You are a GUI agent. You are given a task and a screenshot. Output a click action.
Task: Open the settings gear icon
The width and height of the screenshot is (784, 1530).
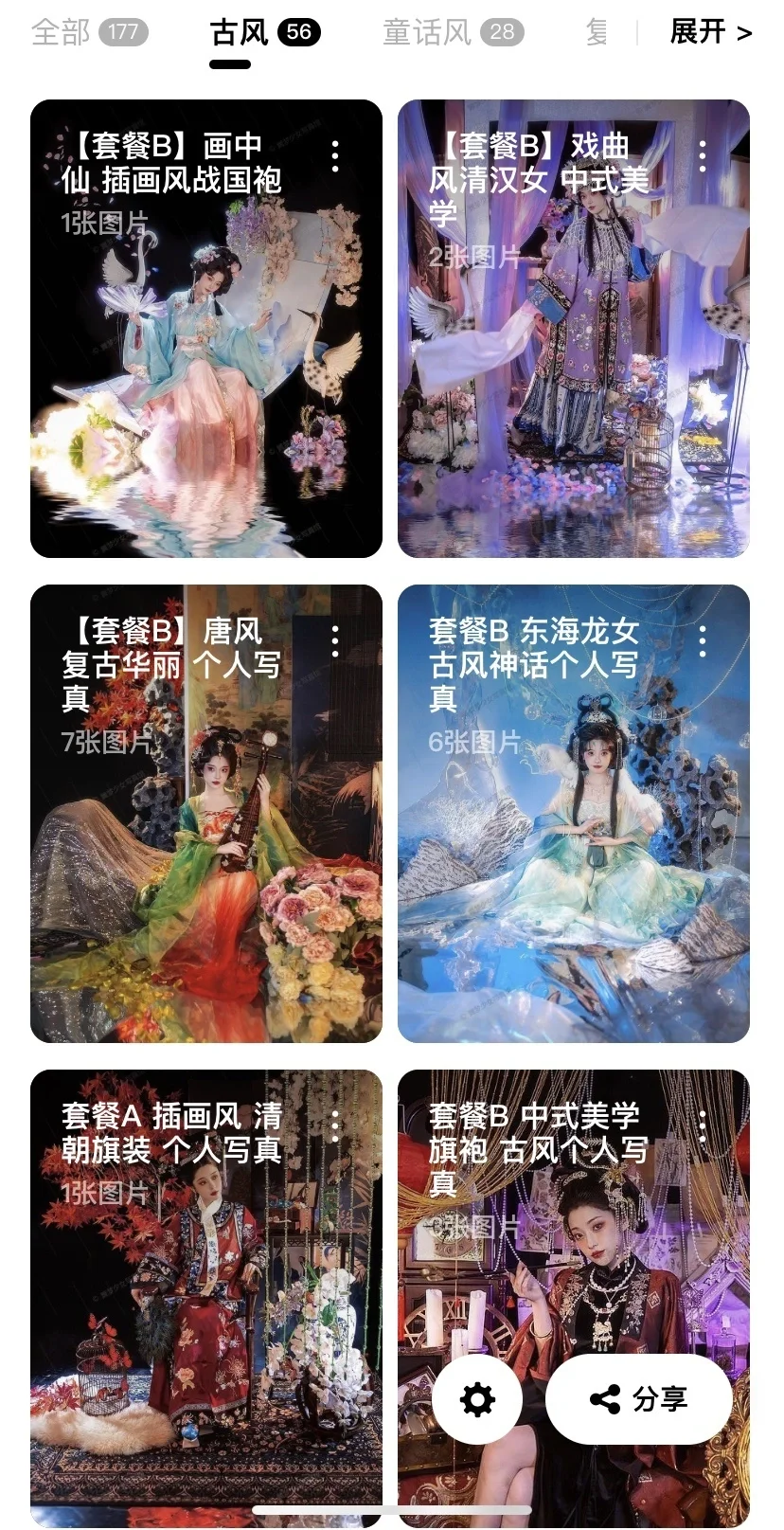pyautogui.click(x=476, y=1399)
